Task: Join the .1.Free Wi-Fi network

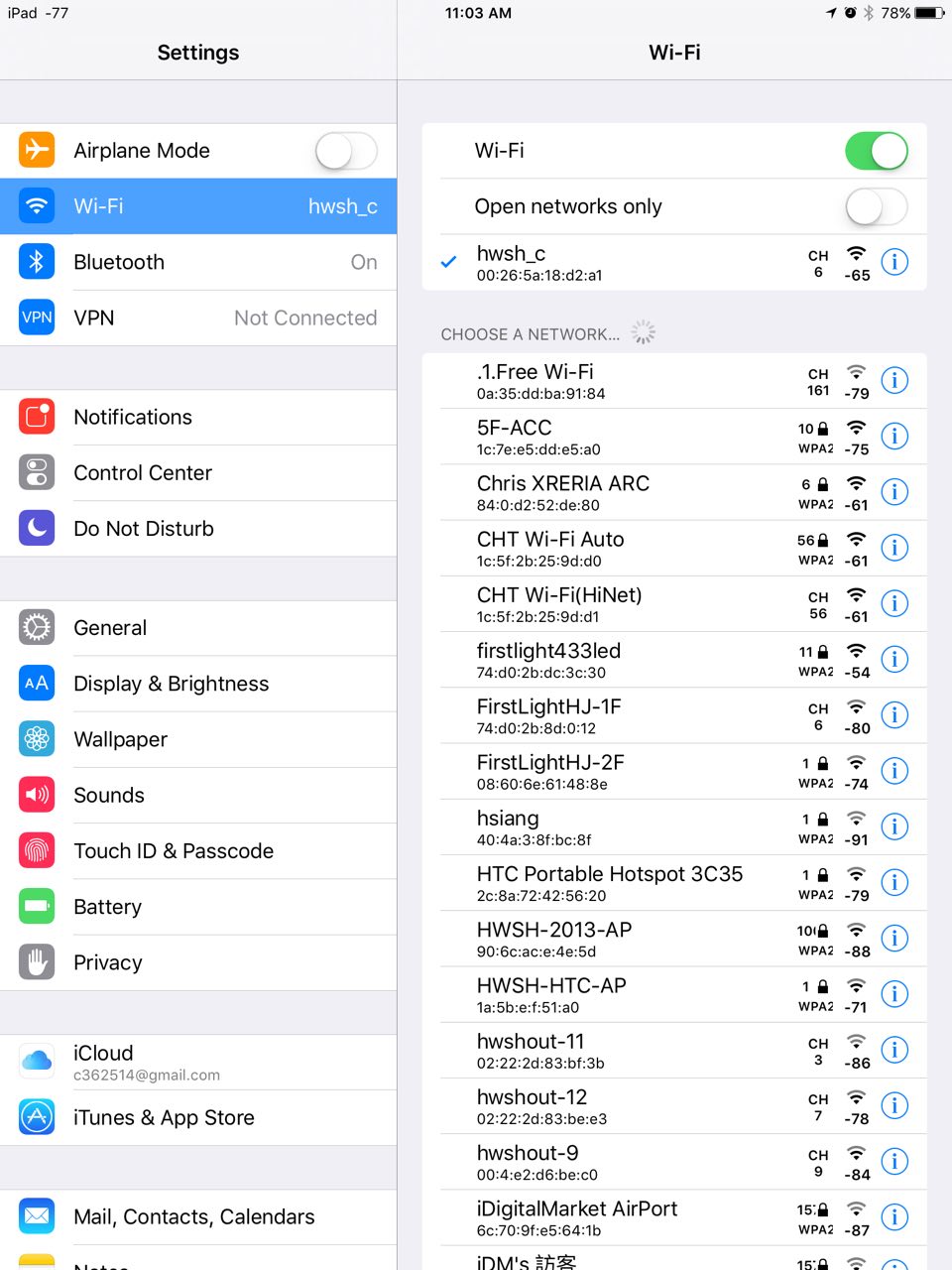Action: point(615,381)
